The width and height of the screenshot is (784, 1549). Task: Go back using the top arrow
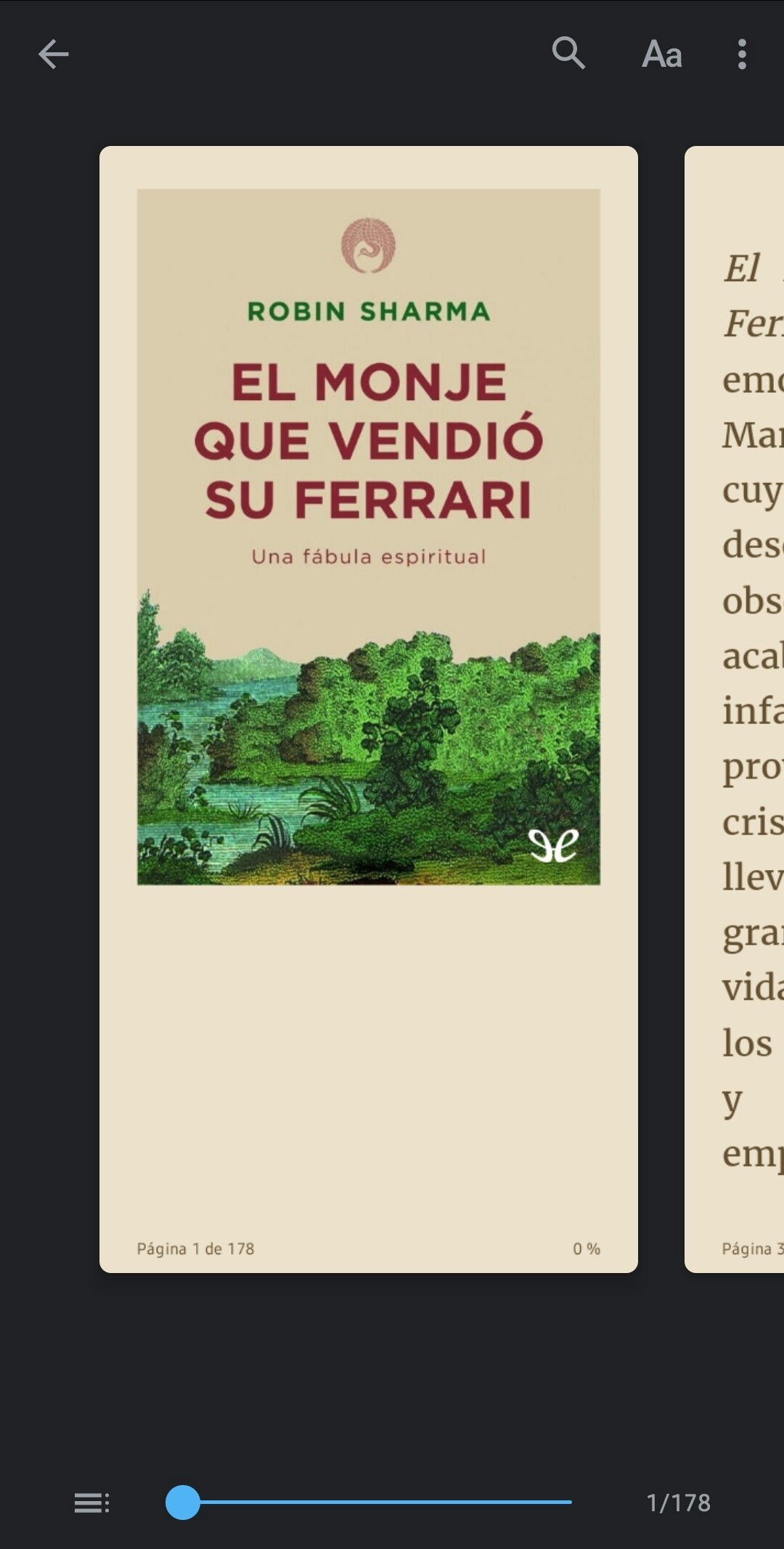(x=54, y=54)
